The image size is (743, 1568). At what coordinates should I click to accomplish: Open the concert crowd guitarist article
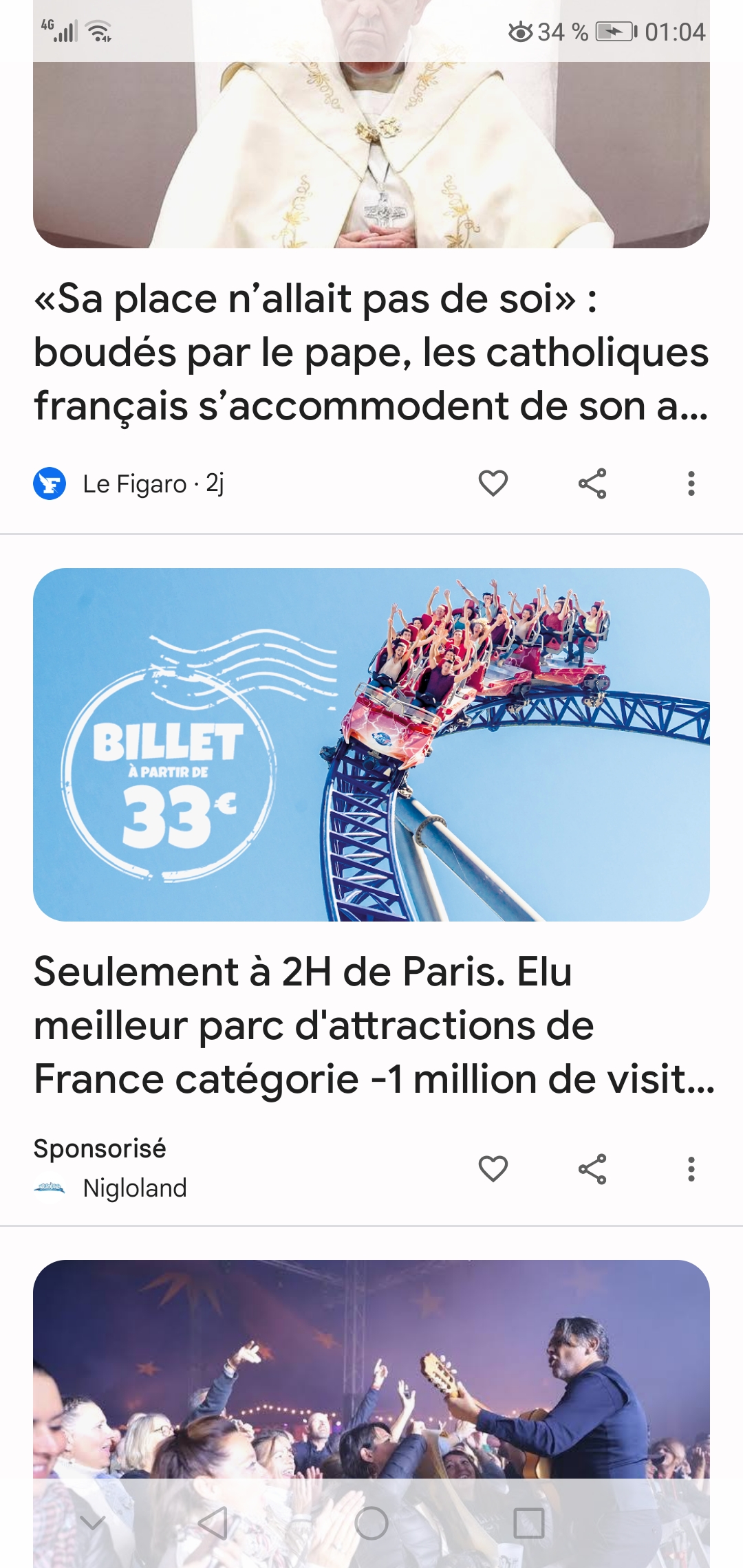pyautogui.click(x=371, y=1369)
